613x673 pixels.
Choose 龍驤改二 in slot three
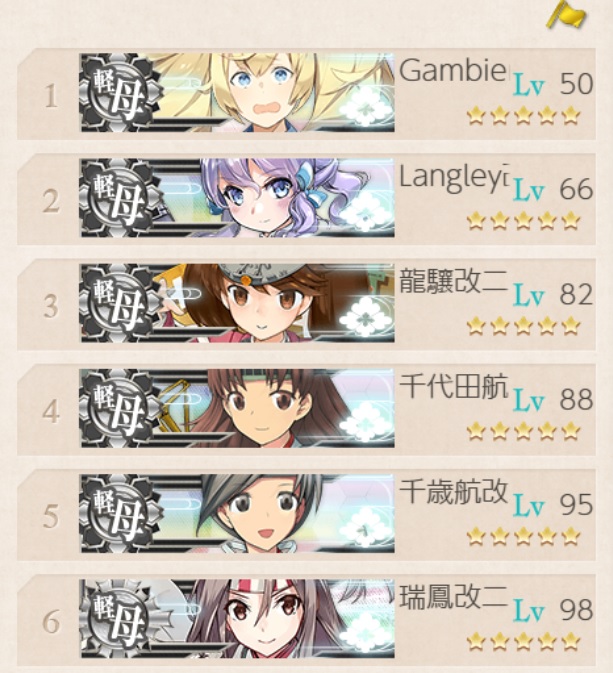click(306, 304)
